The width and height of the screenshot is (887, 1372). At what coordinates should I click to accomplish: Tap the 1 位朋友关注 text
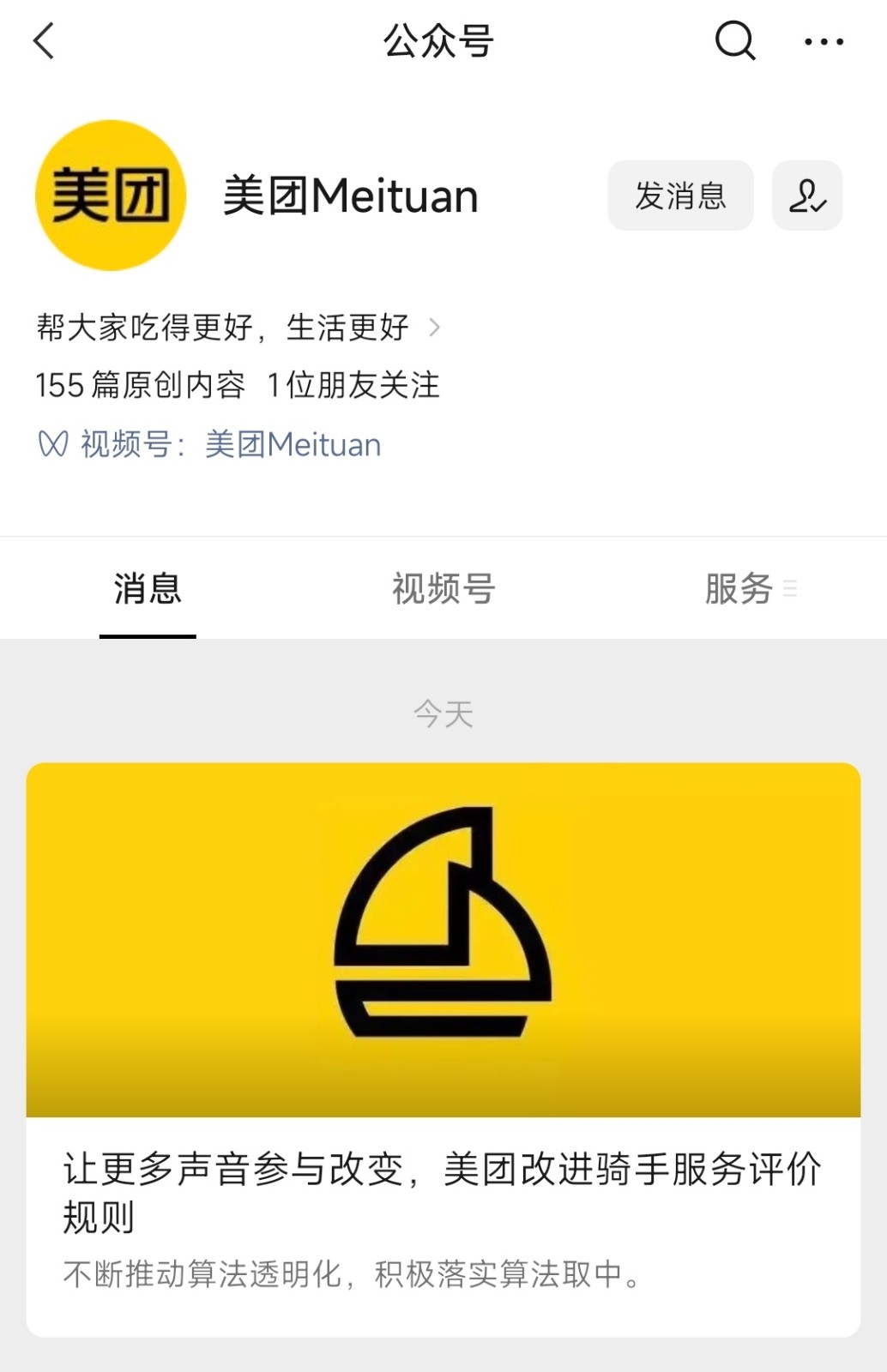(353, 386)
